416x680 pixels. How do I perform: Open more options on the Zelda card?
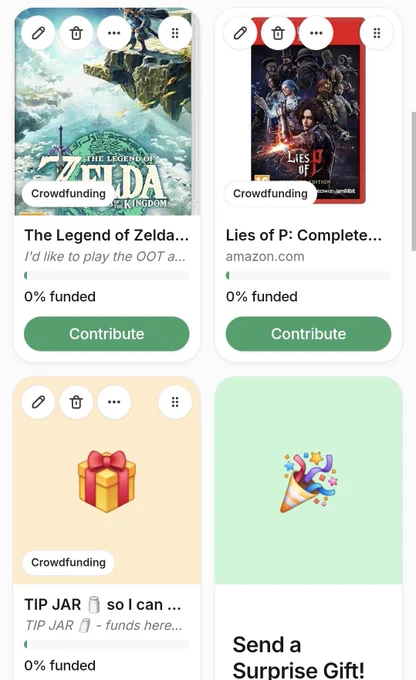tap(114, 33)
